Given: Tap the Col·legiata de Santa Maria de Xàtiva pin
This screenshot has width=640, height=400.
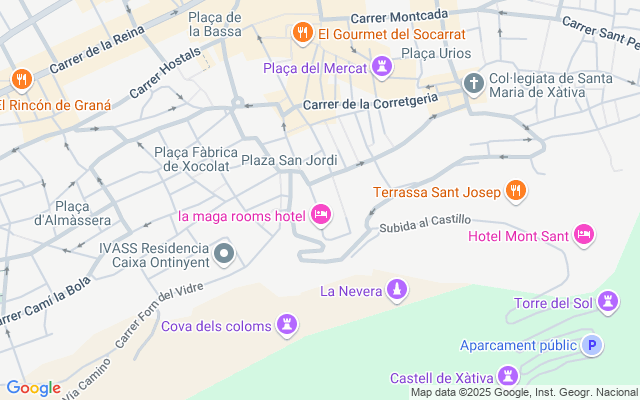Looking at the screenshot, I should [x=476, y=83].
